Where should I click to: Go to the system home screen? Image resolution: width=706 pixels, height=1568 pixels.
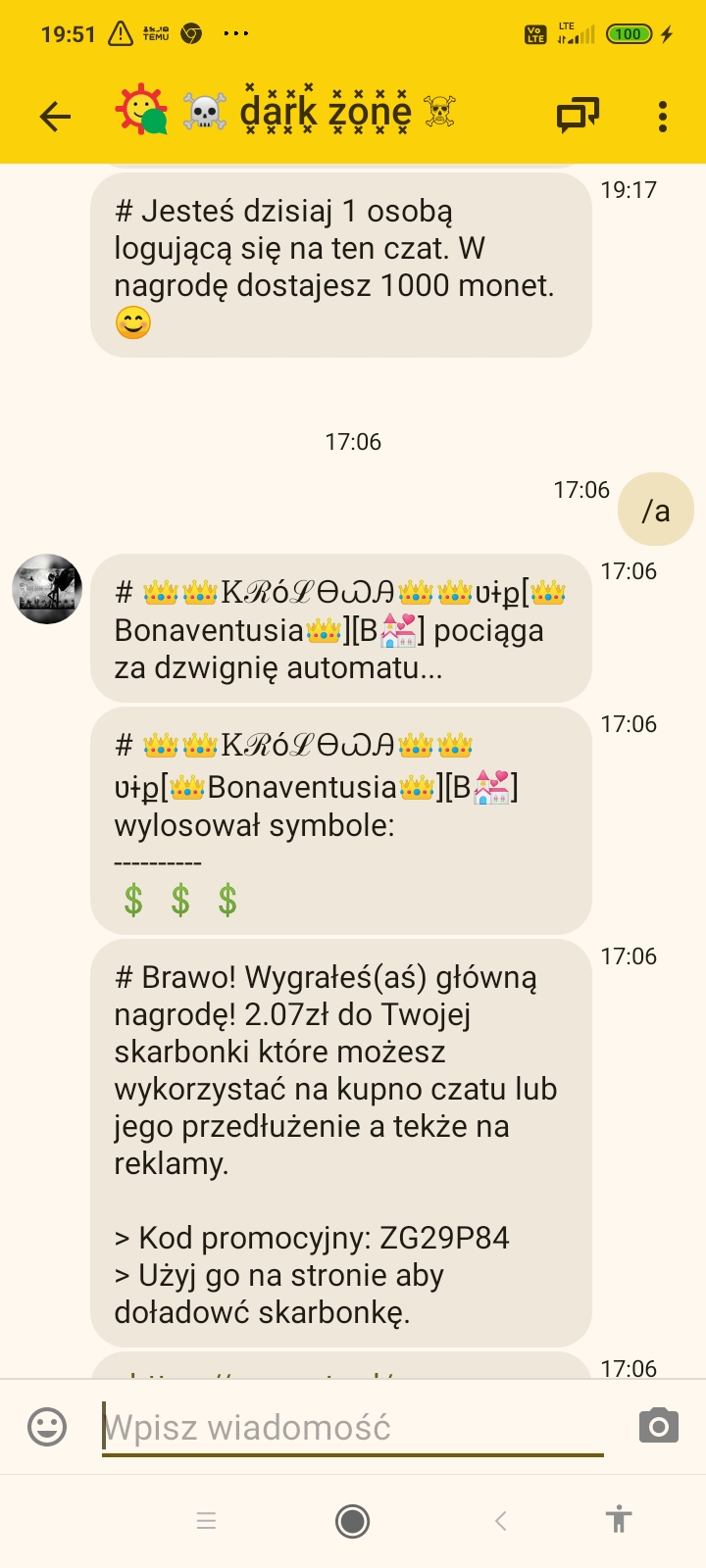tap(352, 1521)
